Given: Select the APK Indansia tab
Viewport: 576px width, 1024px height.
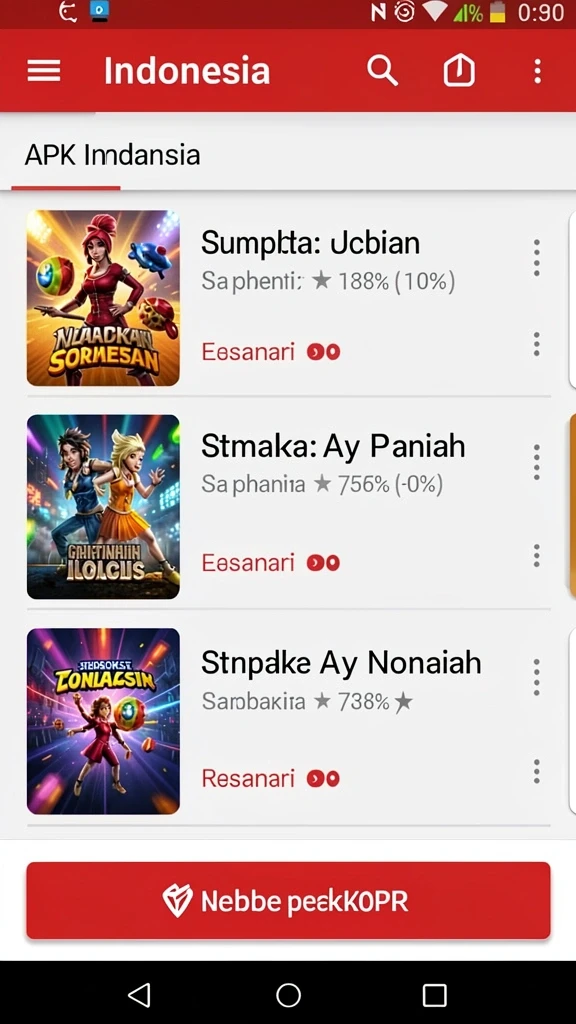Looking at the screenshot, I should click(x=112, y=155).
